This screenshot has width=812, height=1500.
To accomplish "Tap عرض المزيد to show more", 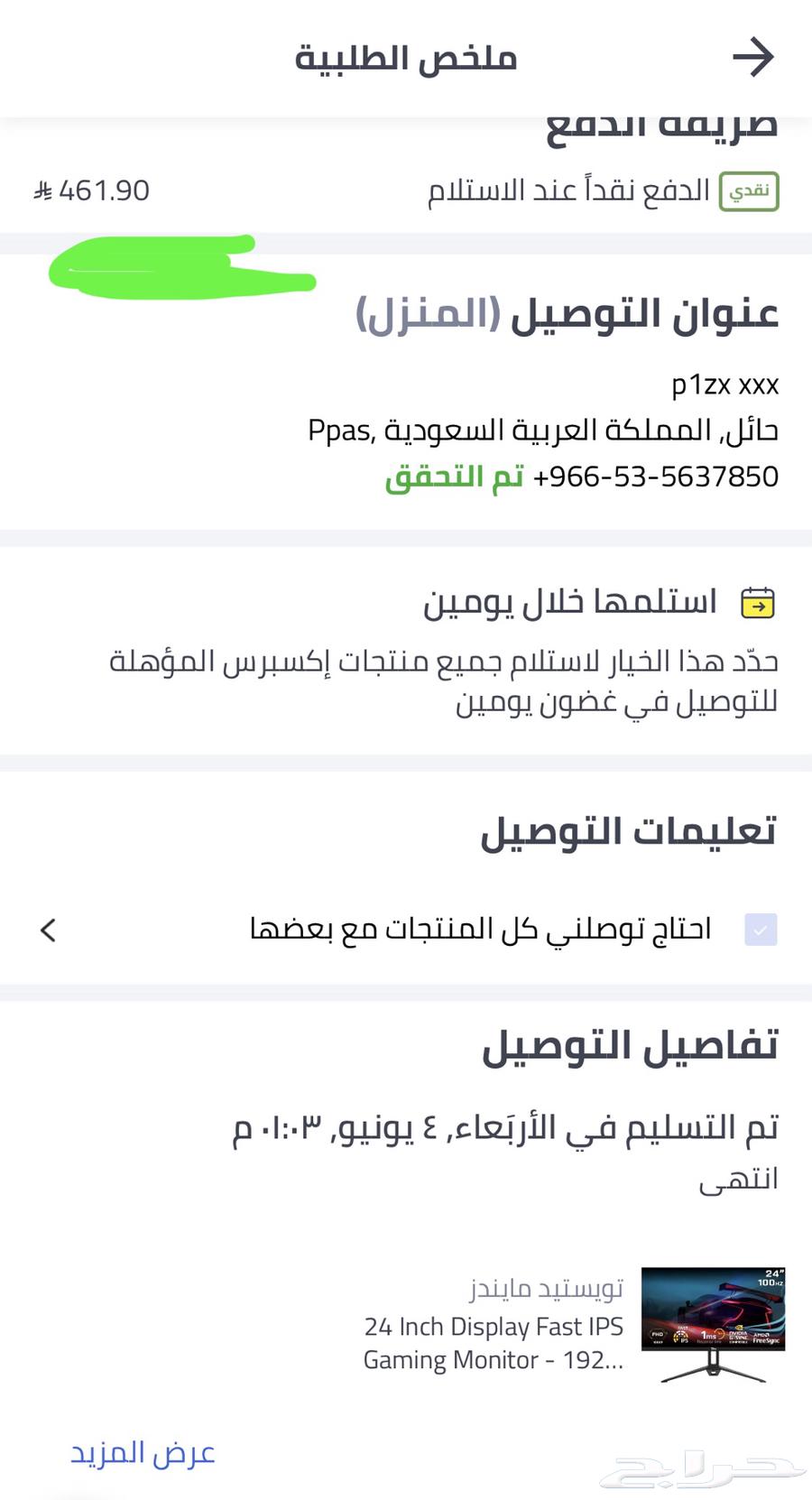I will (143, 1453).
